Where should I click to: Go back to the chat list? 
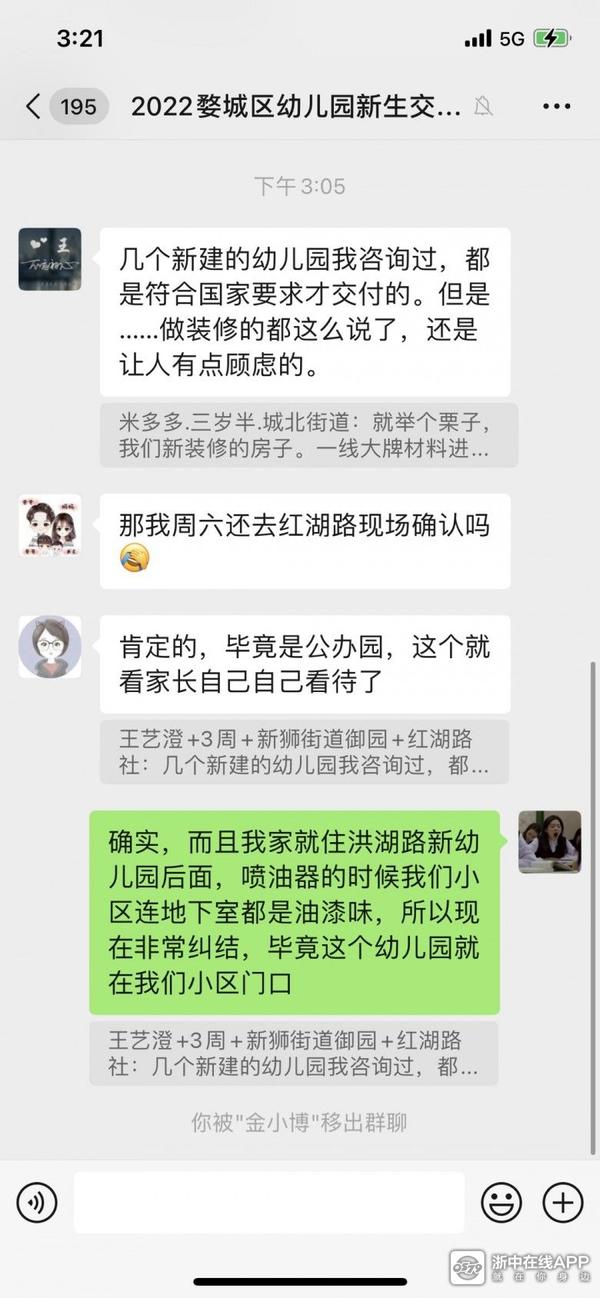point(32,107)
